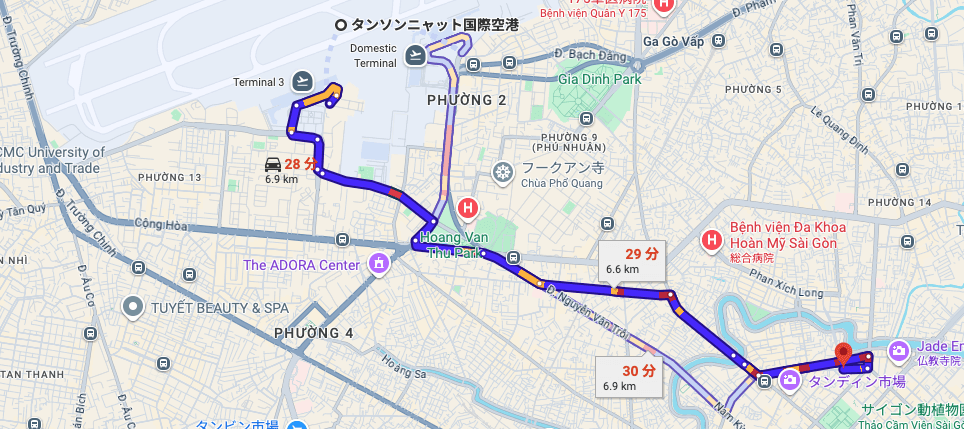The image size is (964, 429).
Task: Open the Terminal 3 airport marker
Action: coord(304,83)
